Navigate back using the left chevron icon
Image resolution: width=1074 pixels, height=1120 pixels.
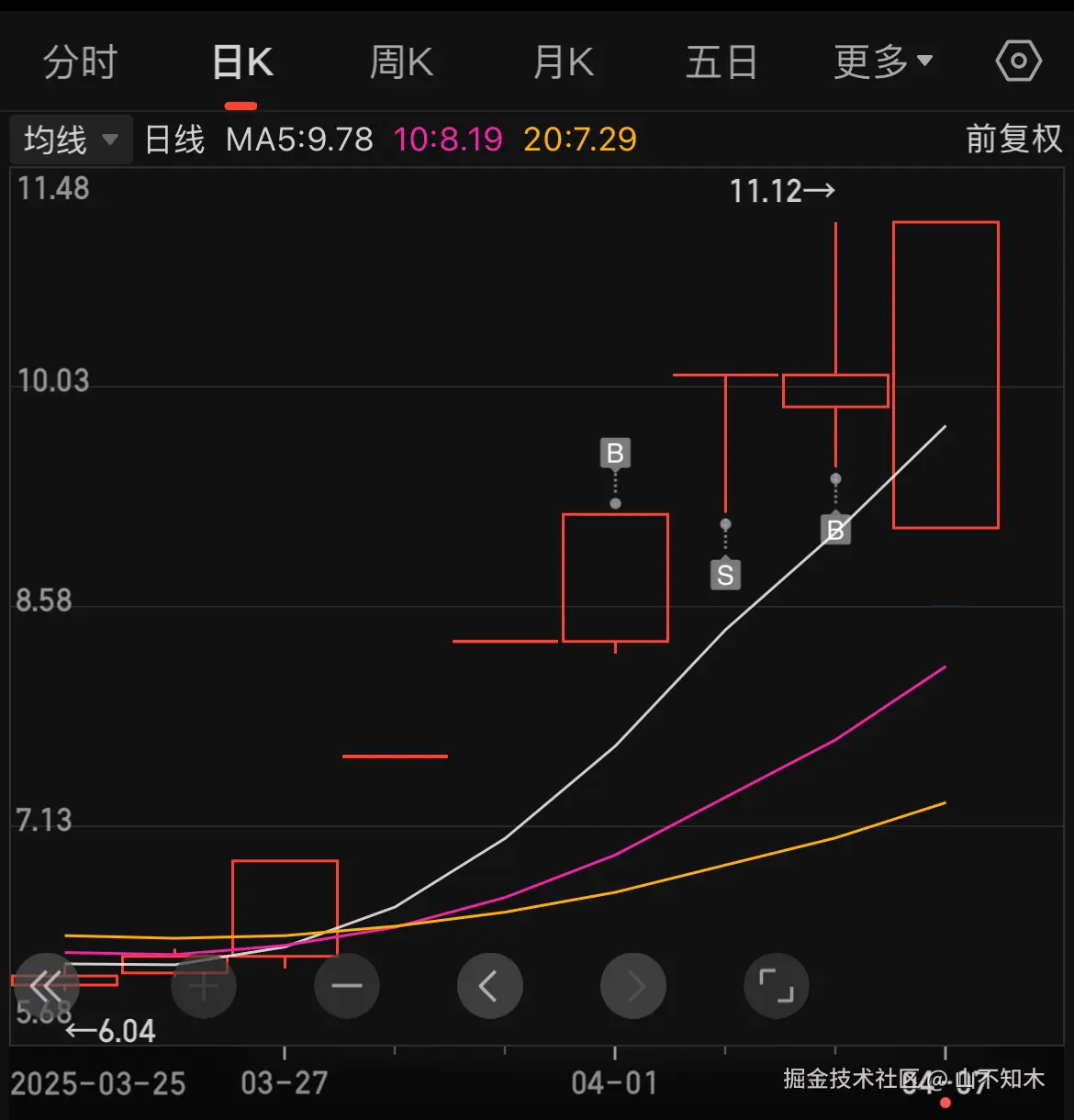click(489, 985)
